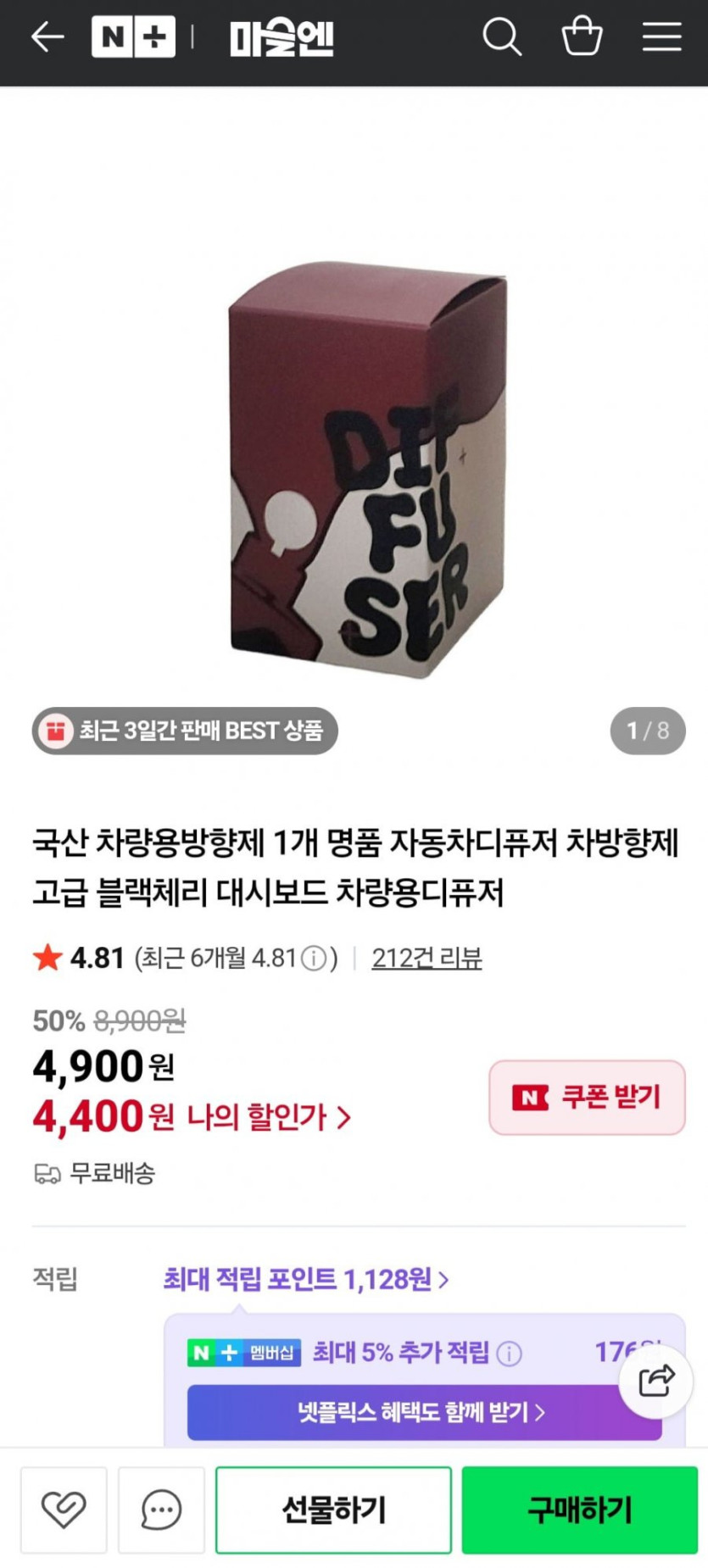Add the product to wishlist heart
Screen dimensions: 708x1568
[64, 1510]
